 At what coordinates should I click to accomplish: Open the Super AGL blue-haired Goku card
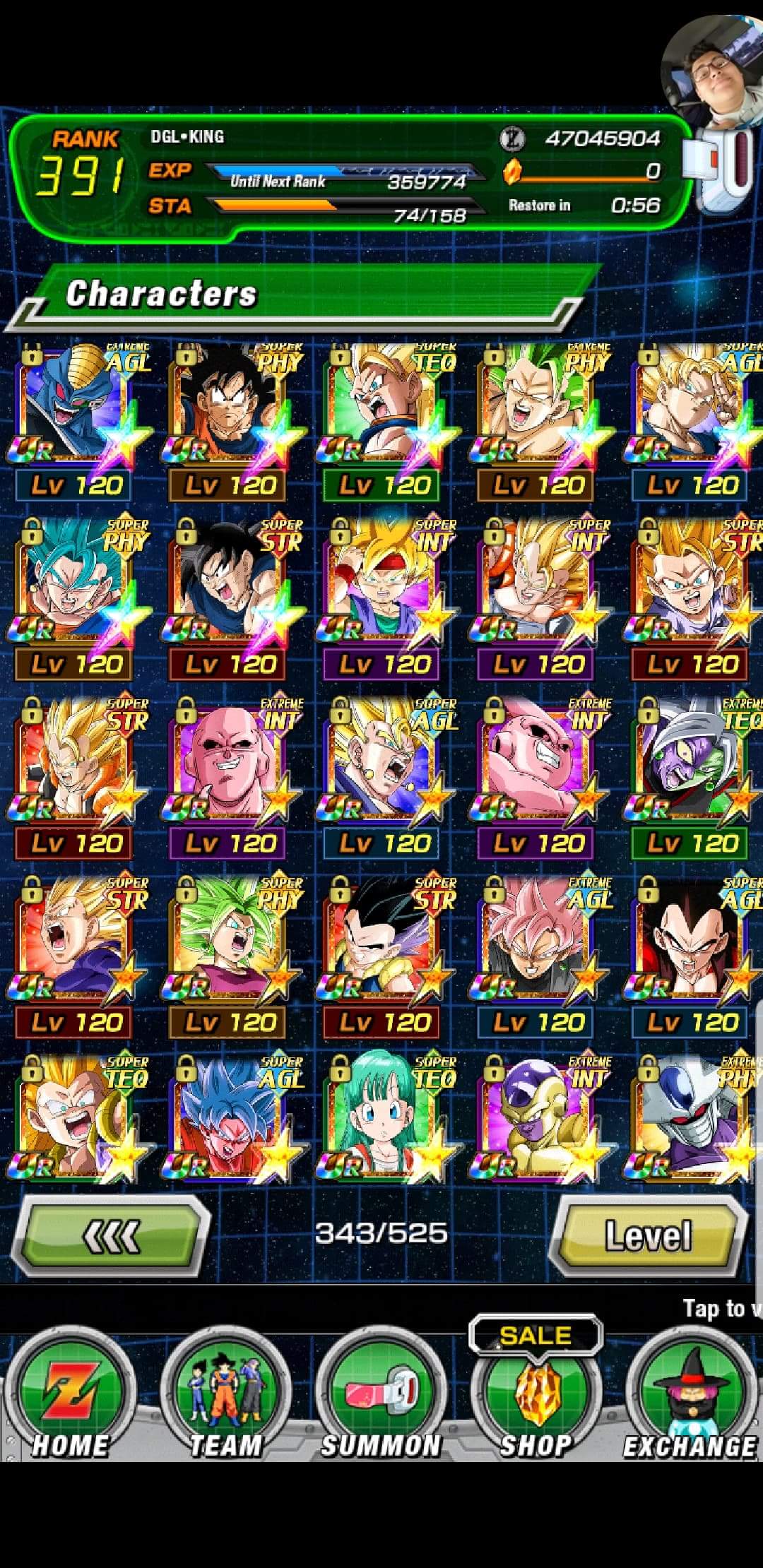click(x=232, y=1119)
